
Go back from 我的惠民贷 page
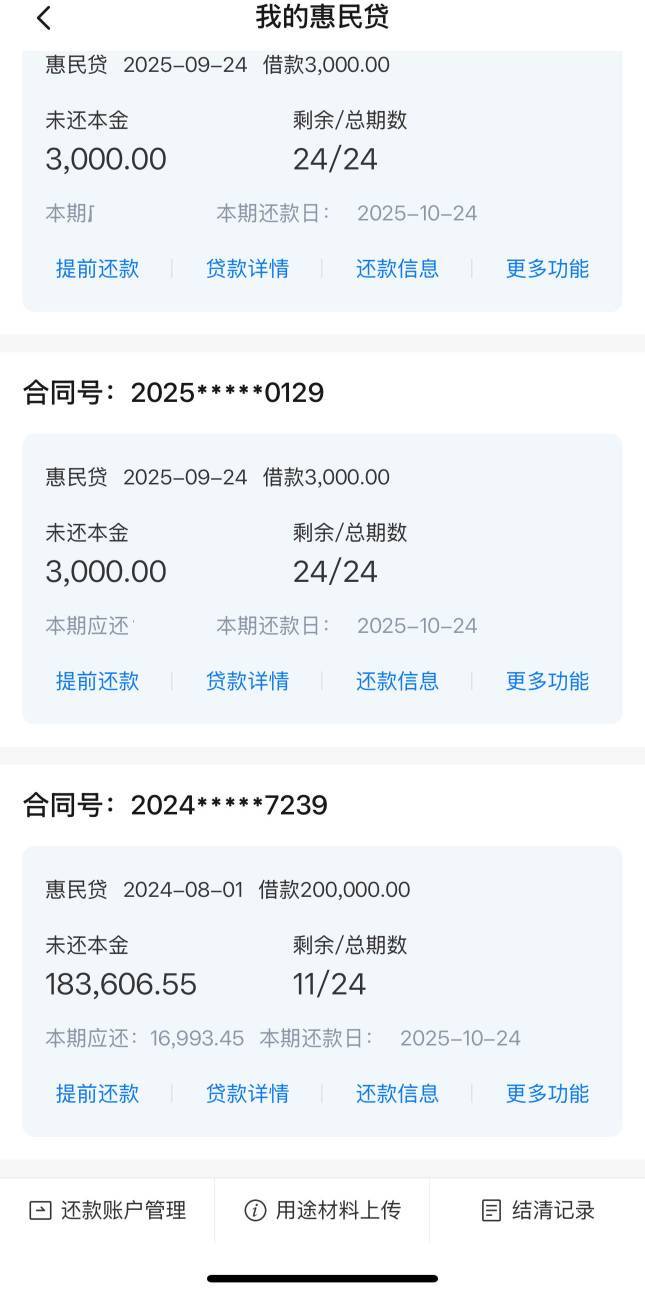[x=43, y=18]
